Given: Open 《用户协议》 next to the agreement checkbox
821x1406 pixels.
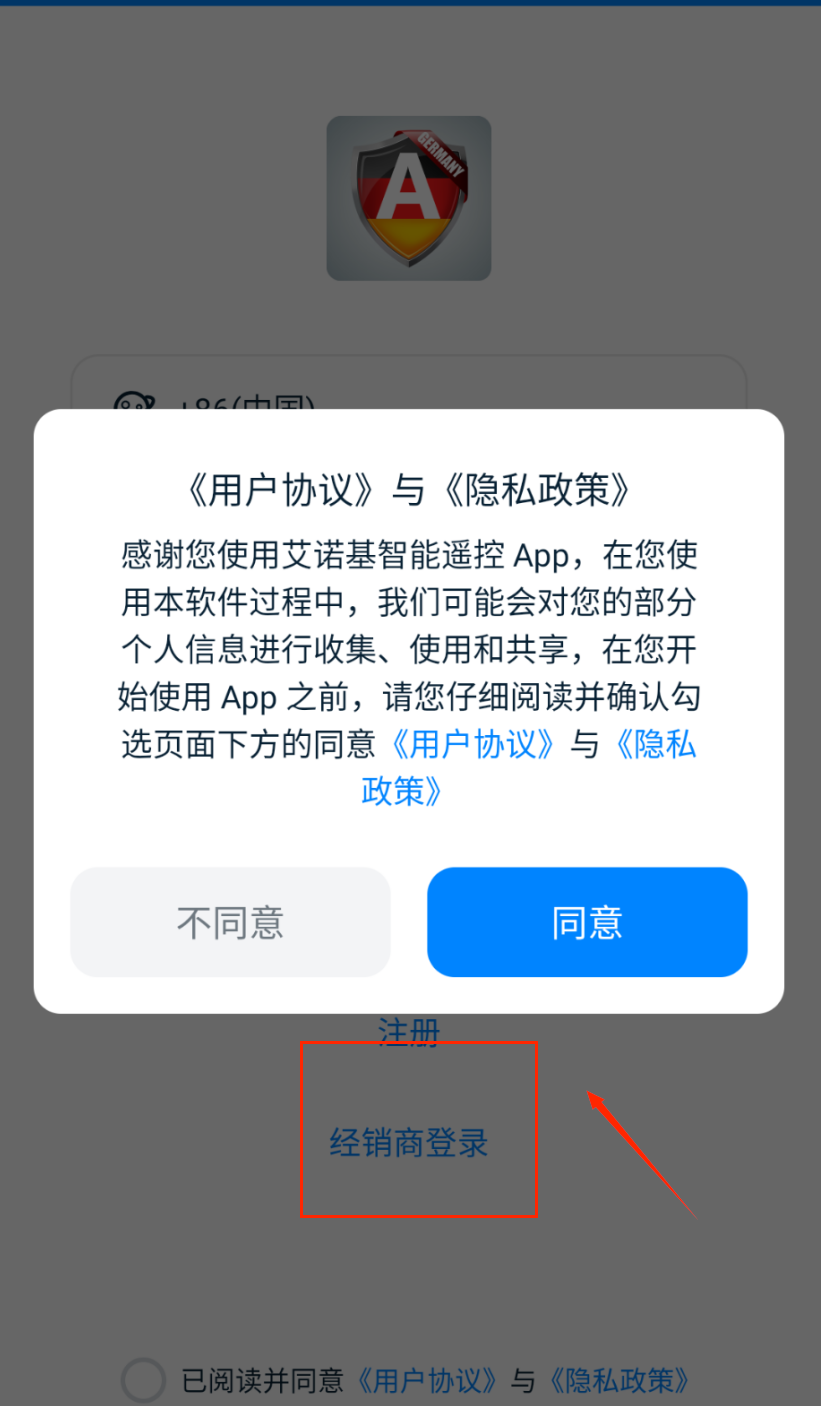Looking at the screenshot, I should click(x=427, y=1381).
